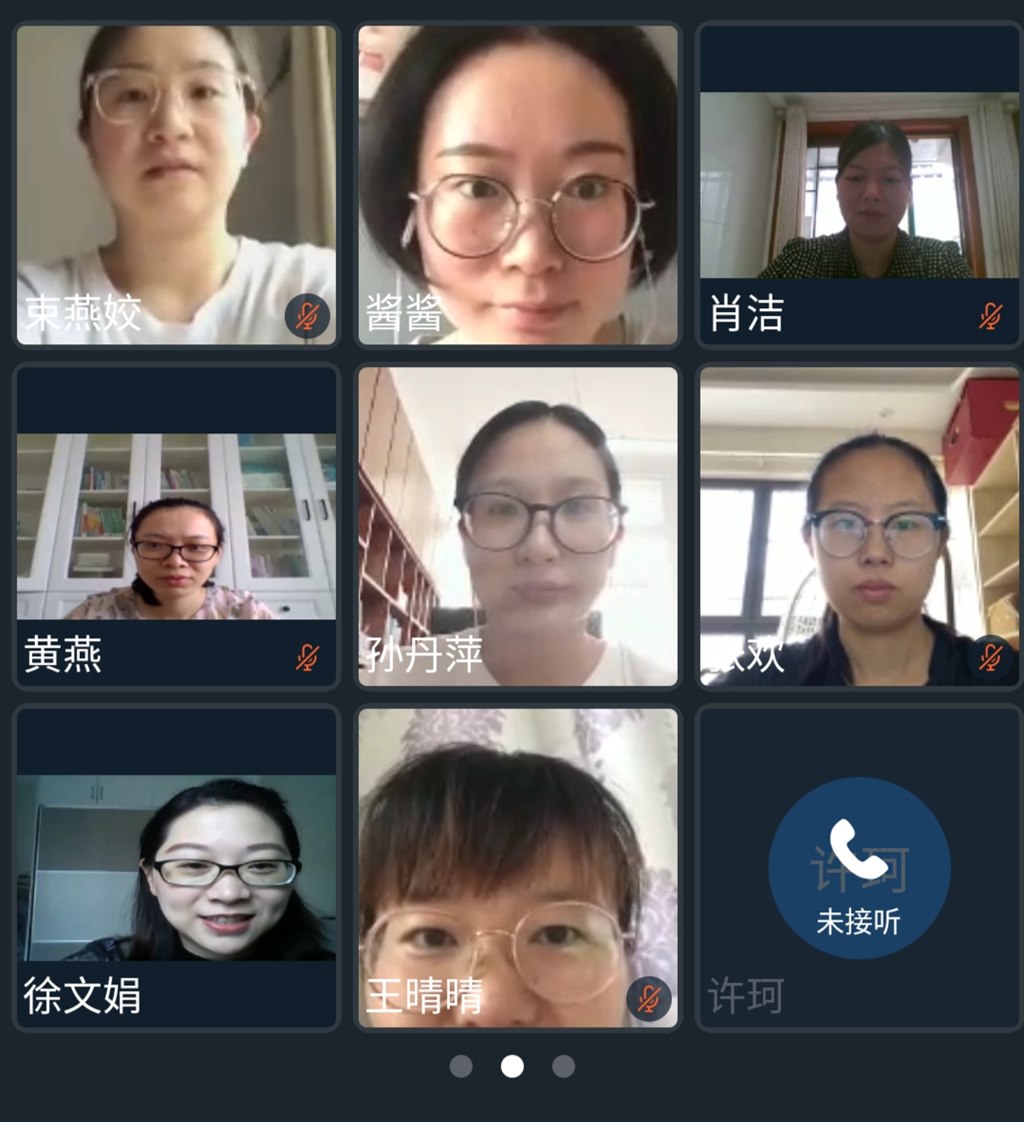
Task: Open 束燕姣's video tile
Action: [176, 185]
